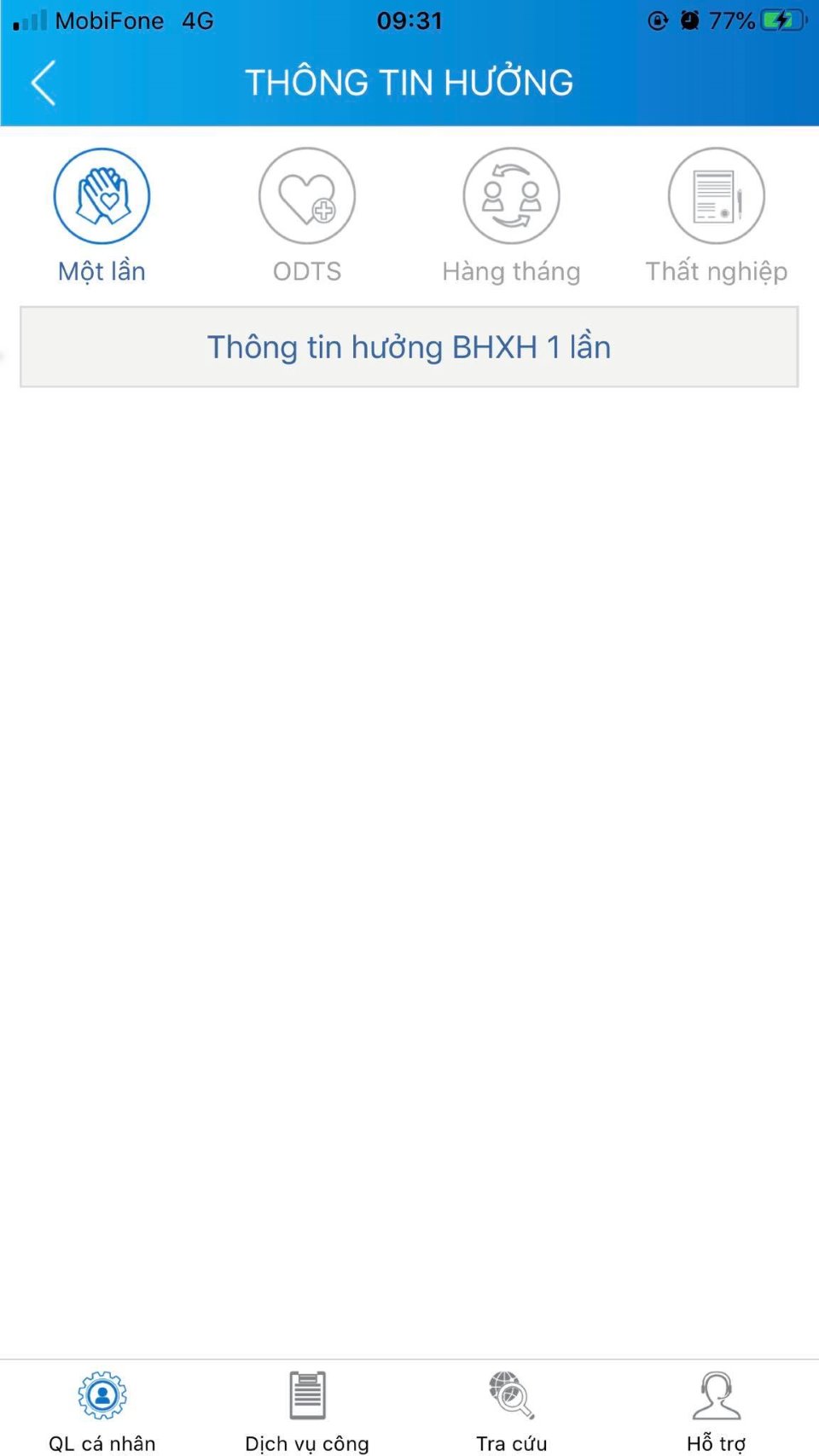This screenshot has height=1456, width=819.
Task: Tap the battery charging indicator
Action: [781, 20]
